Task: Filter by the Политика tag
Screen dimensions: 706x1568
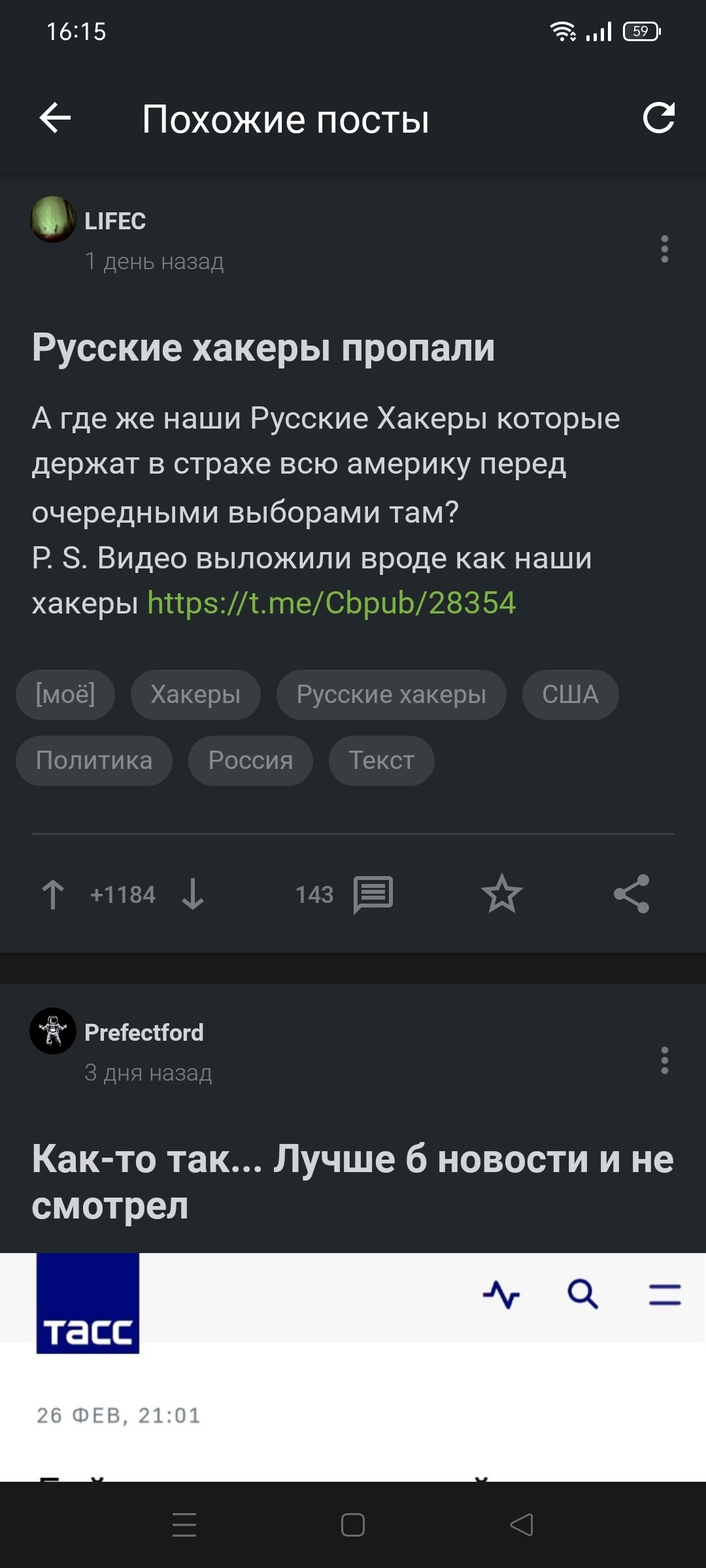Action: tap(94, 760)
